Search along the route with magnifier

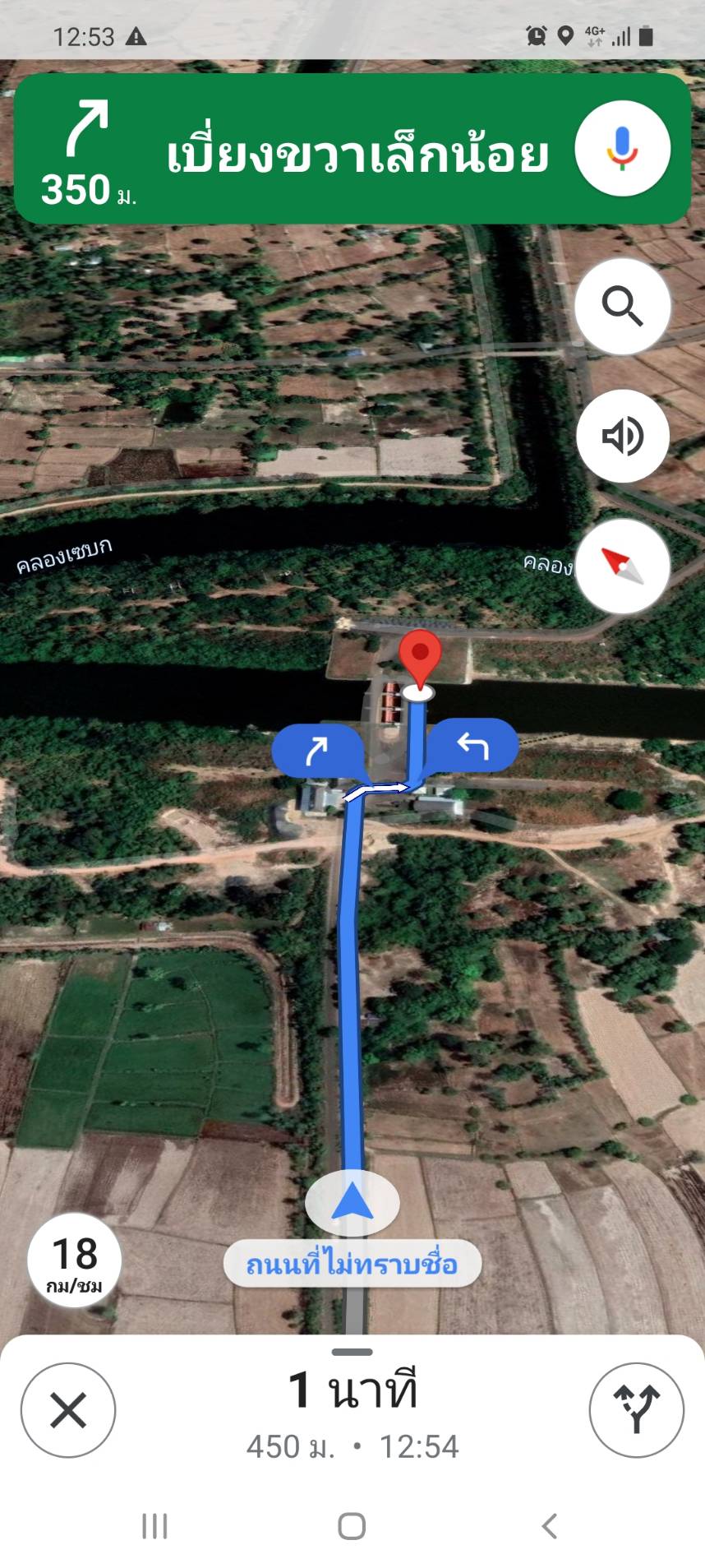click(x=622, y=307)
